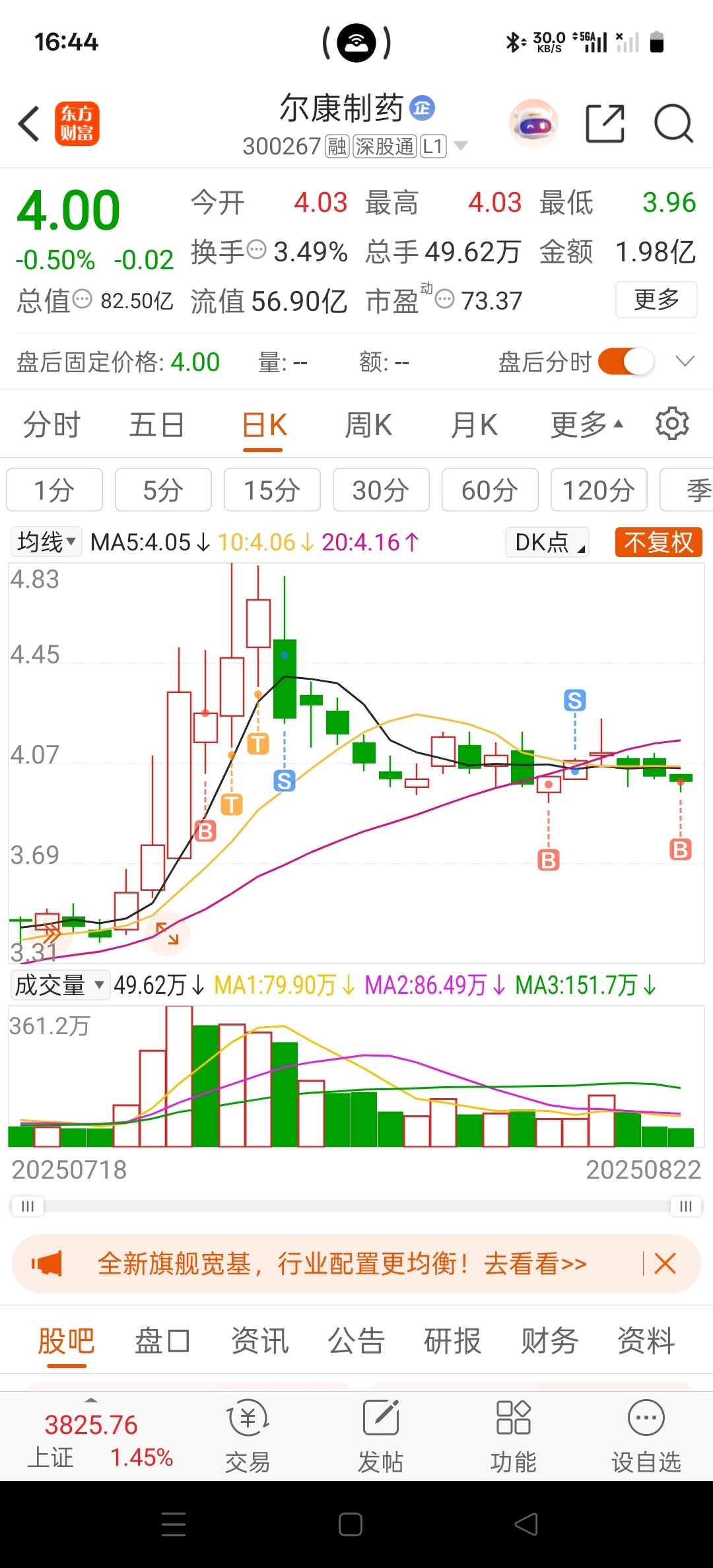Open 交易 in the bottom bar
This screenshot has height=1568, width=713.
coord(248,1436)
